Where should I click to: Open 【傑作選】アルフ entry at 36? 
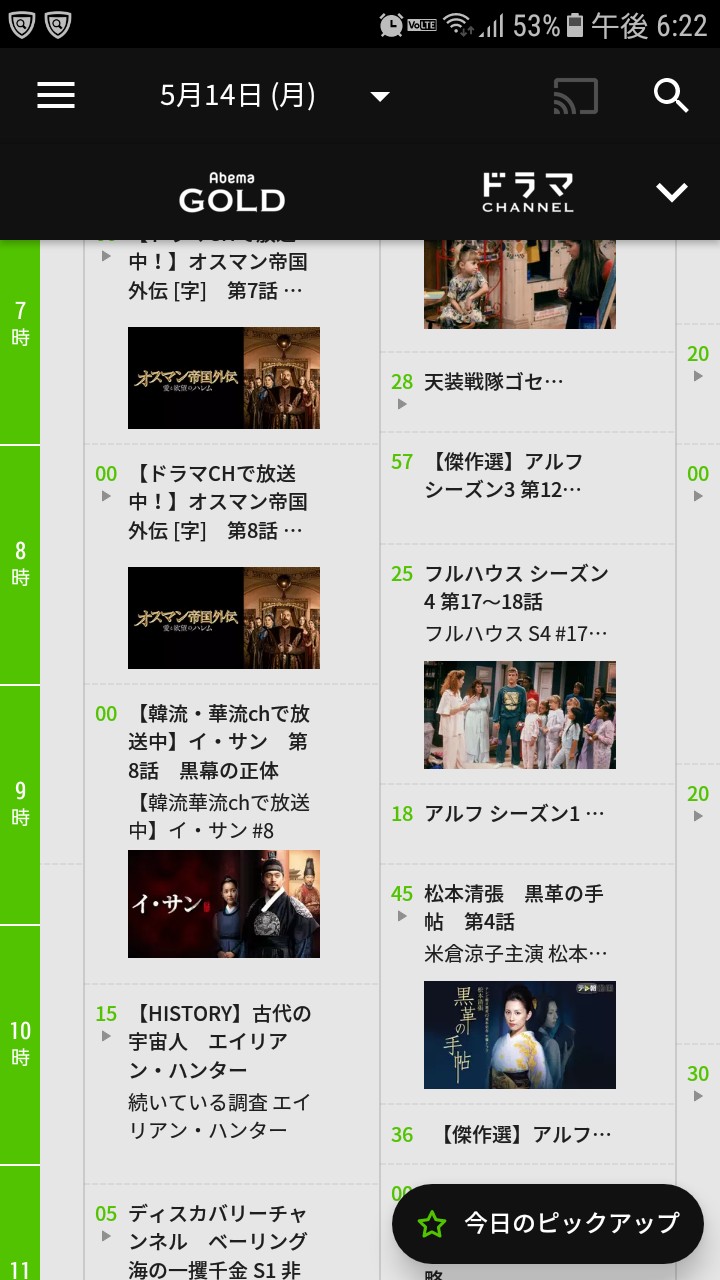coord(528,1134)
